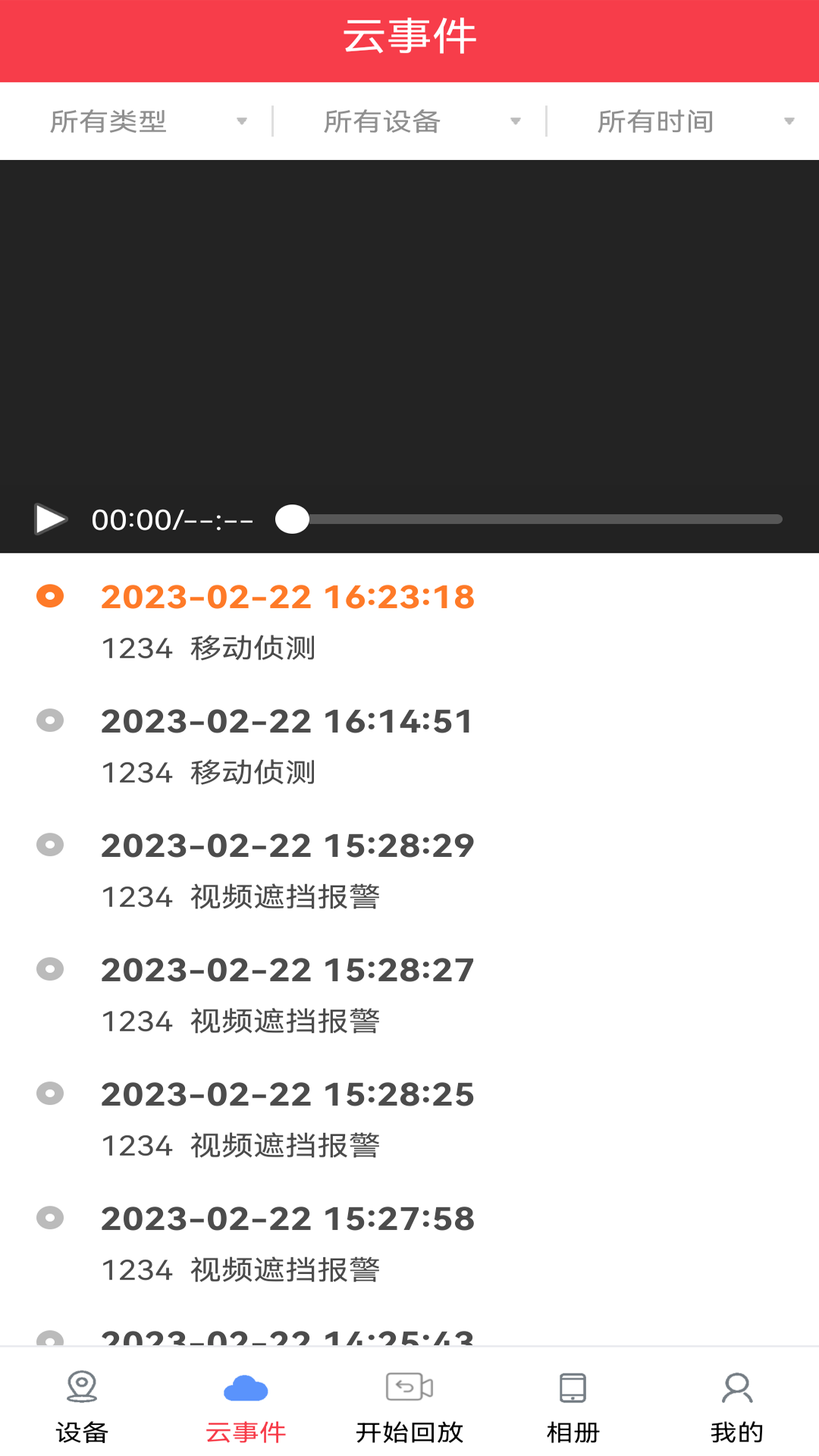This screenshot has height=1456, width=819.
Task: Open the 16:14:51 motion detection event
Action: (288, 745)
